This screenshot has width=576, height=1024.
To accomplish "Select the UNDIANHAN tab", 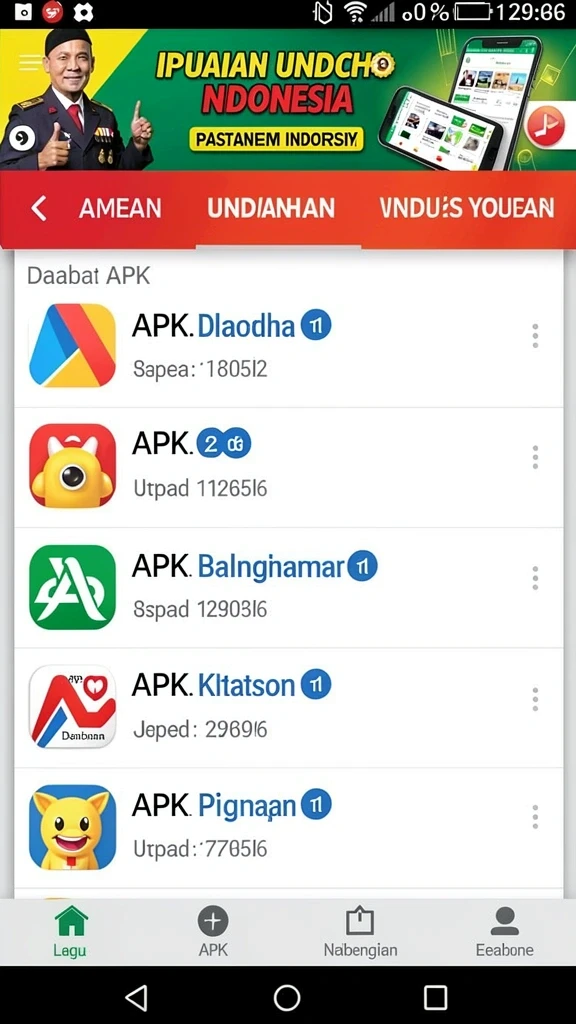I will click(x=271, y=208).
